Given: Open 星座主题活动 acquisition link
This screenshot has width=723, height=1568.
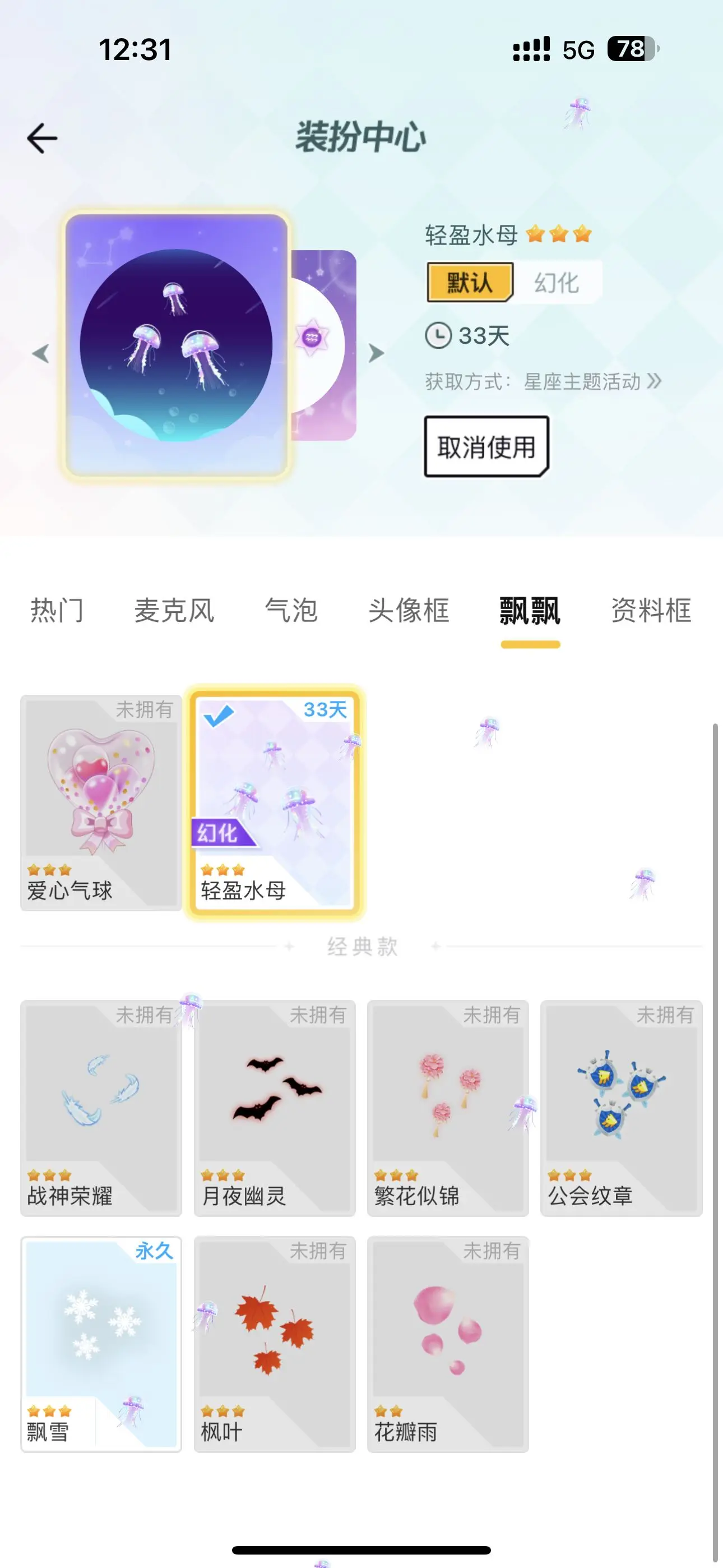Looking at the screenshot, I should pyautogui.click(x=592, y=382).
